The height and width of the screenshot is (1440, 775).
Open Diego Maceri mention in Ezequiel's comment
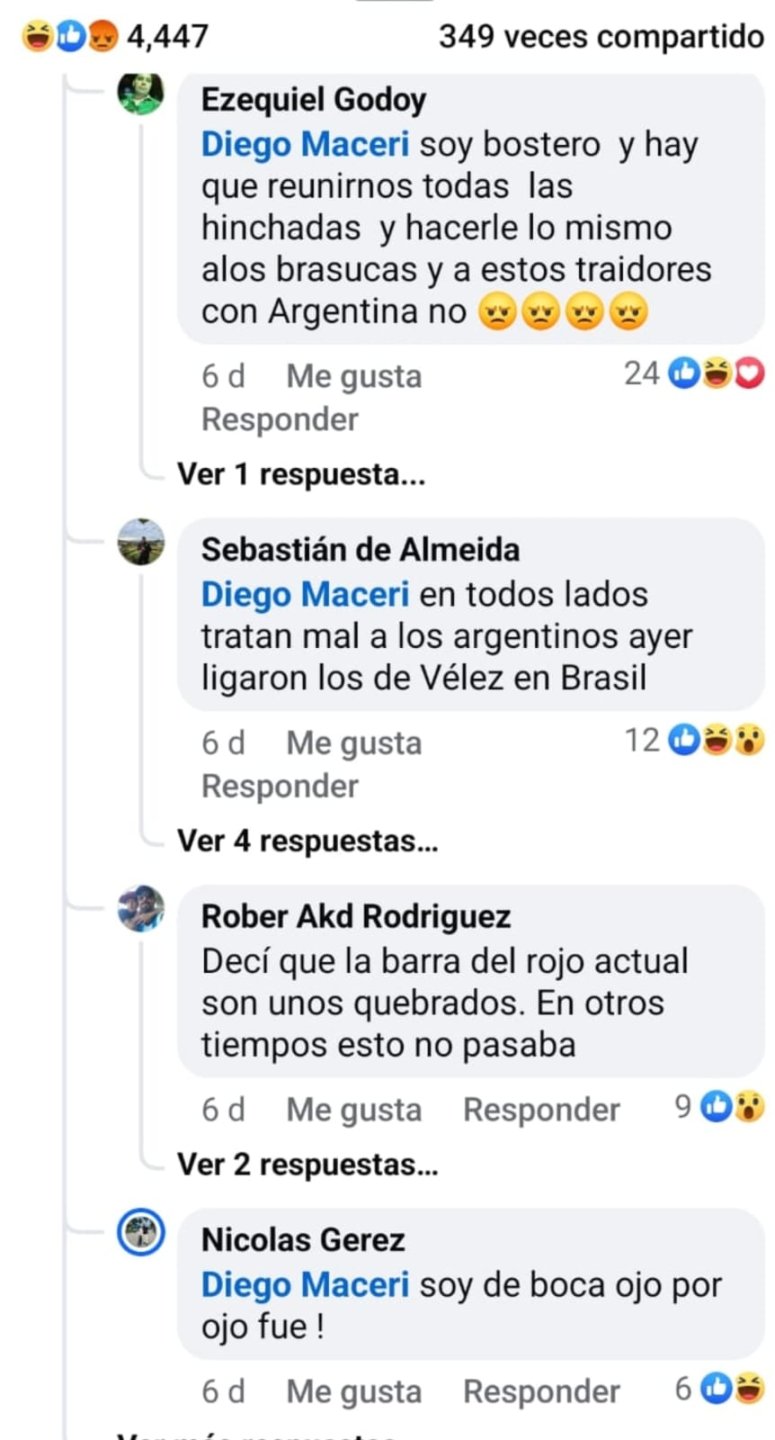tap(305, 145)
